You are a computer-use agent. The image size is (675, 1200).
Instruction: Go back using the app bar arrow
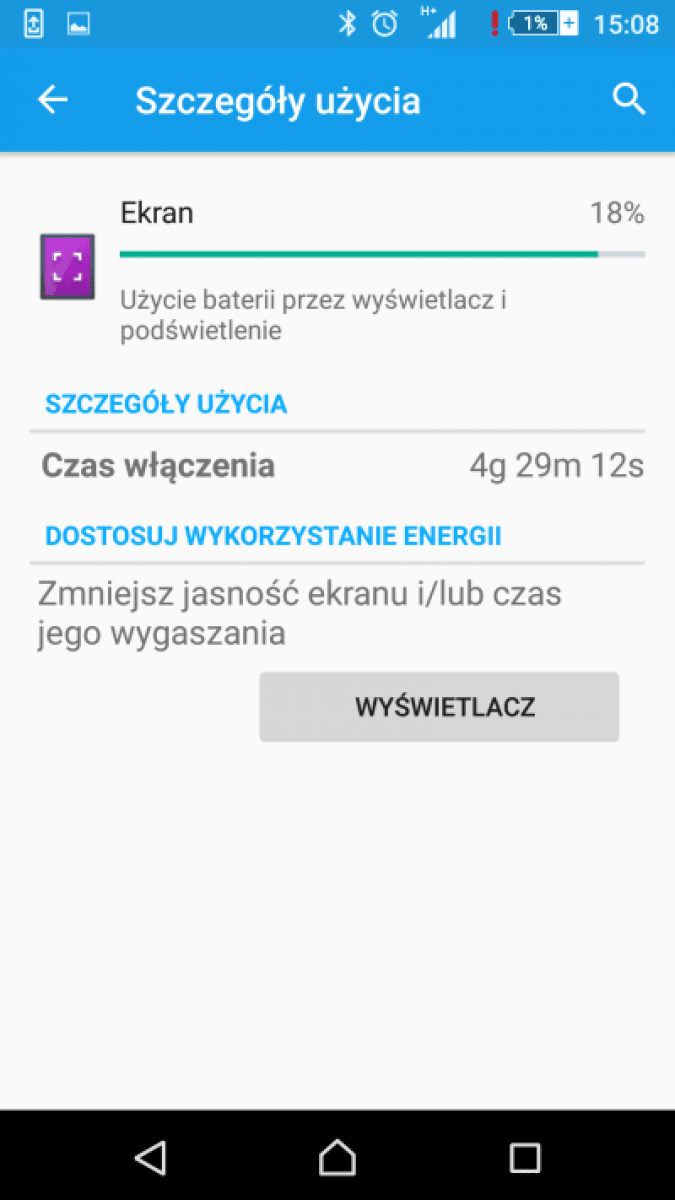52,100
